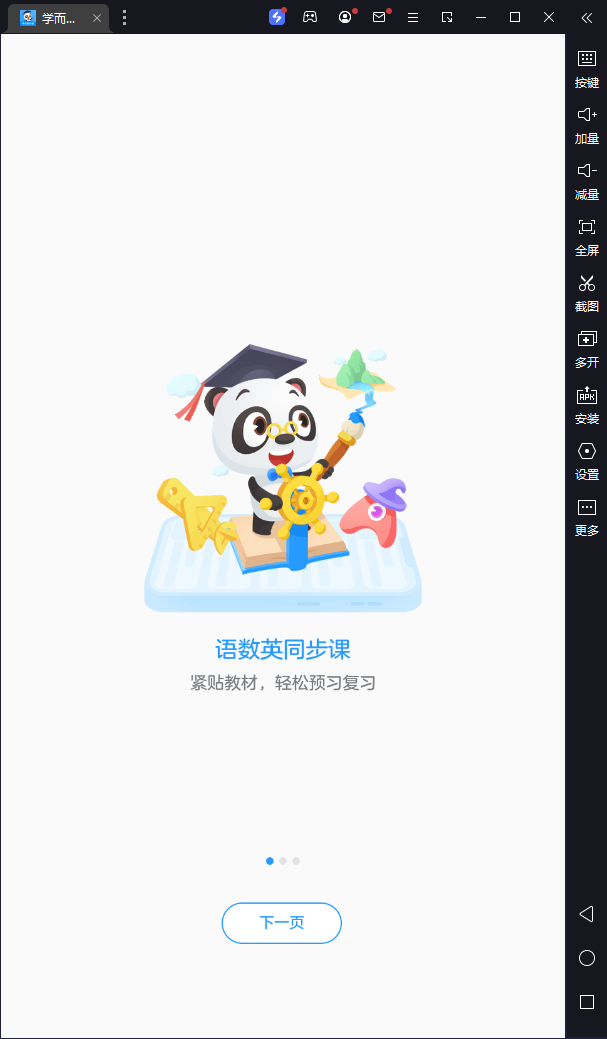607x1039 pixels.
Task: Close the 学而 app tab
Action: 97,18
